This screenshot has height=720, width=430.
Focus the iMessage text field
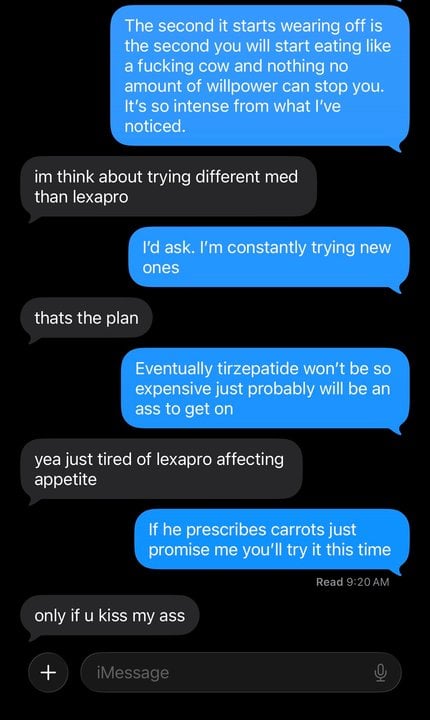241,673
